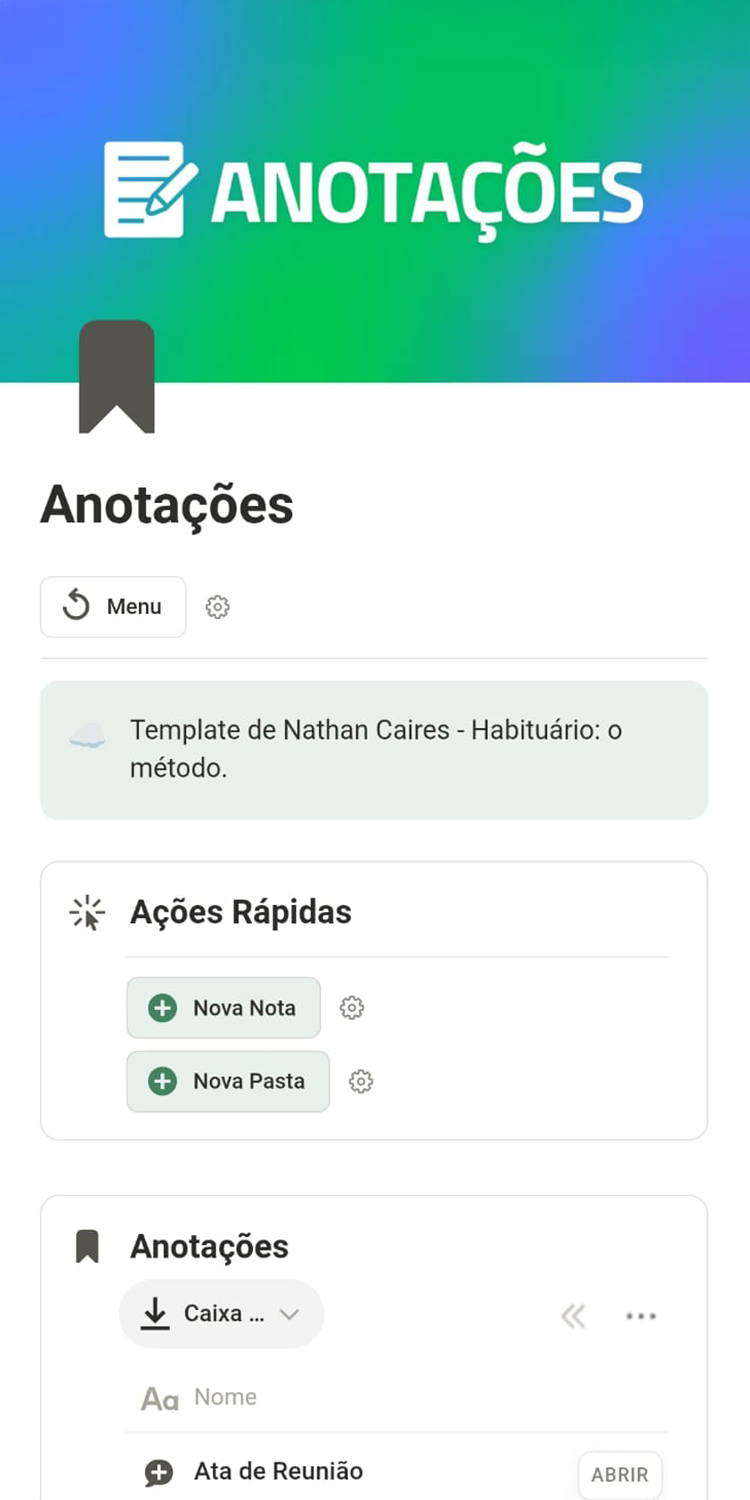
Task: Open the Caixa view dropdown chevron
Action: pos(290,1315)
